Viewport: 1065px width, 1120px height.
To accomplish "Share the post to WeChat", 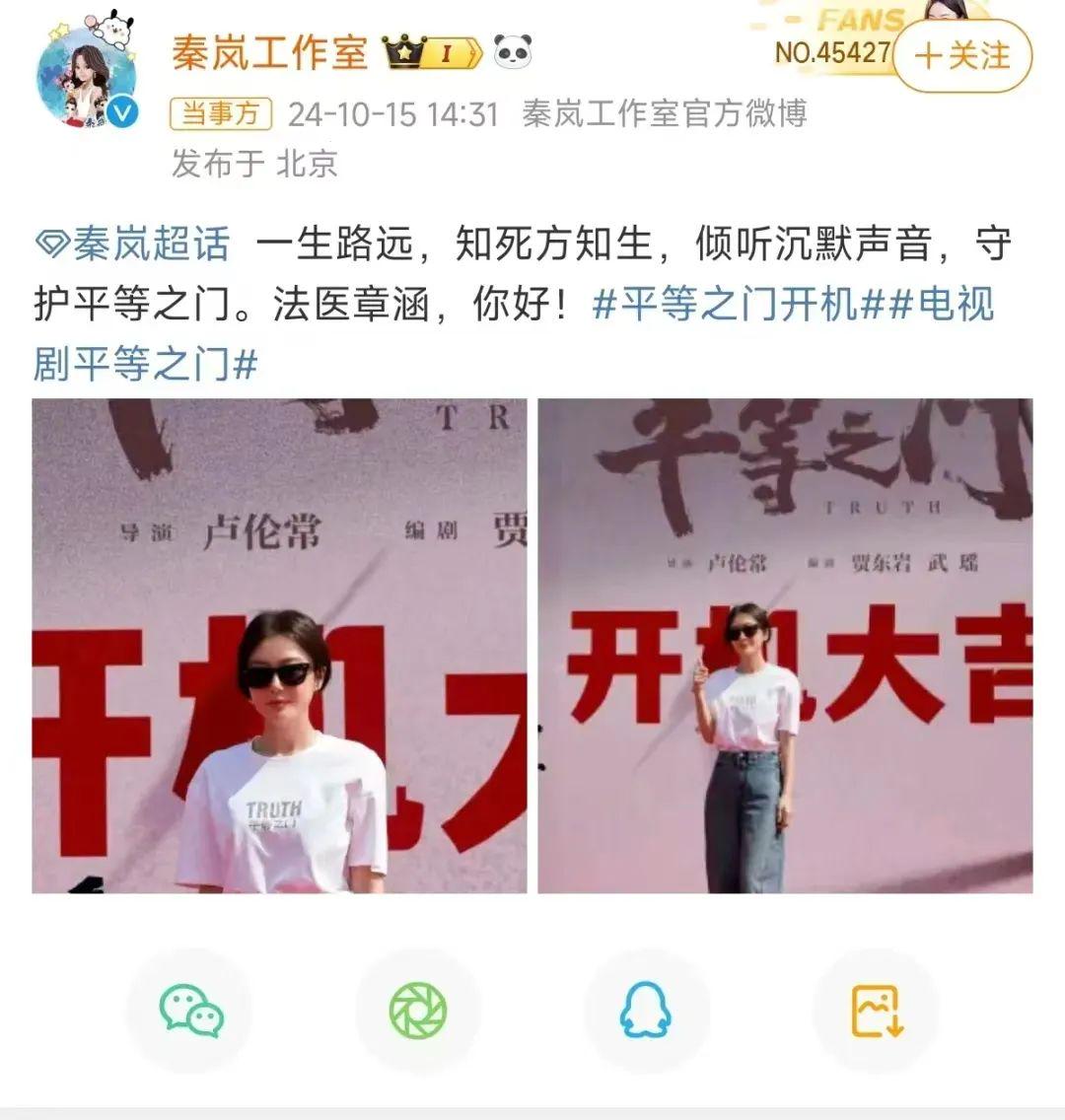I will (x=191, y=1011).
